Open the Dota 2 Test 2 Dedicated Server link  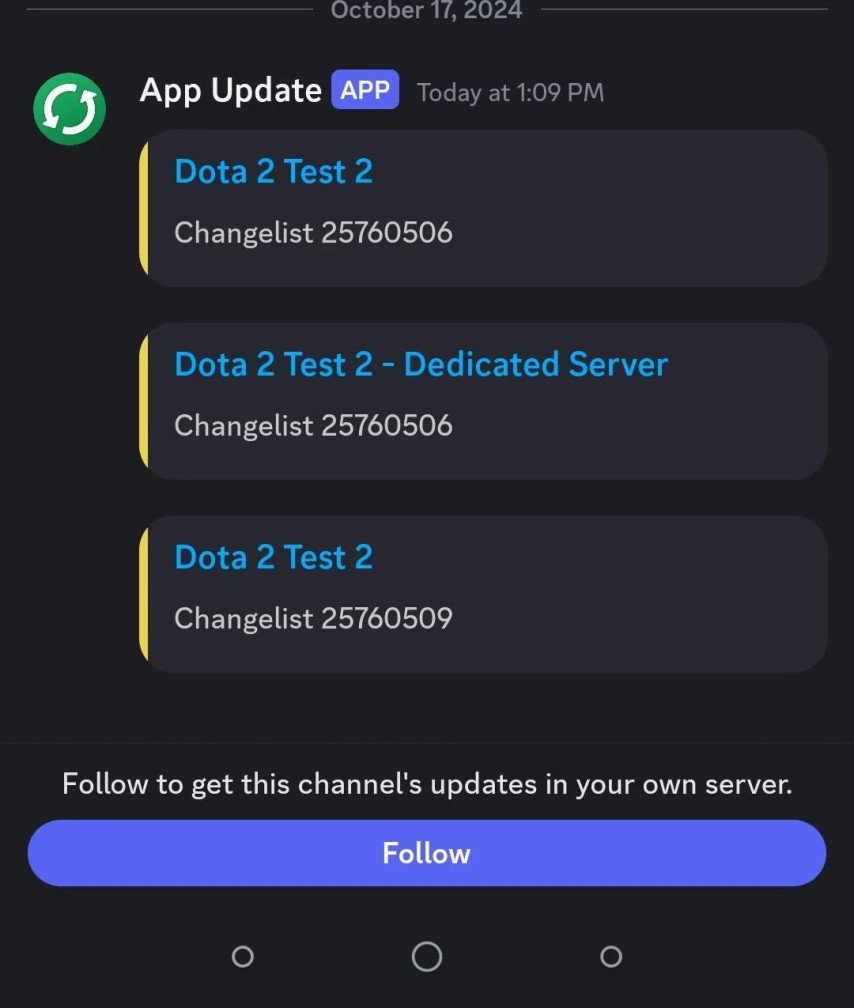(x=420, y=364)
